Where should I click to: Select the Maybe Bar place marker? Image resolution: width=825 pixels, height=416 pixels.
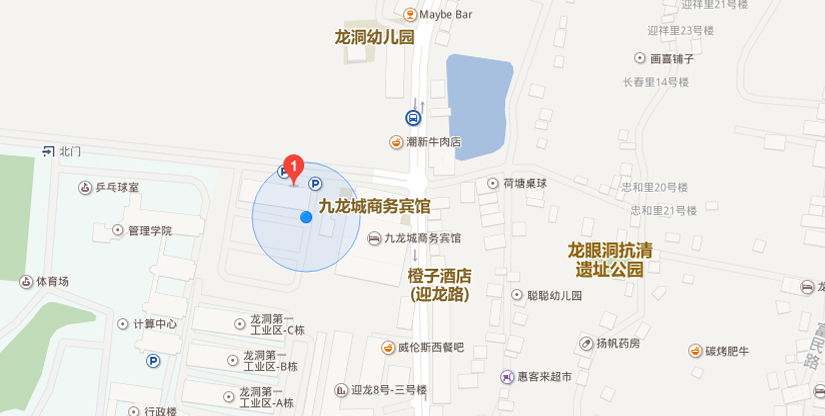click(x=410, y=14)
